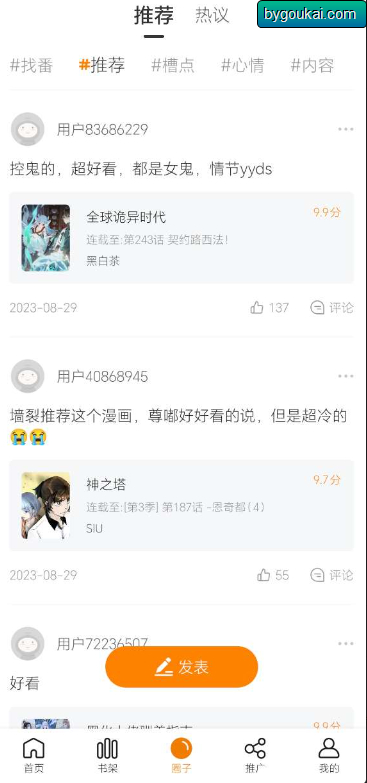
Task: Comment on 用户83686229's post
Action: pos(332,308)
